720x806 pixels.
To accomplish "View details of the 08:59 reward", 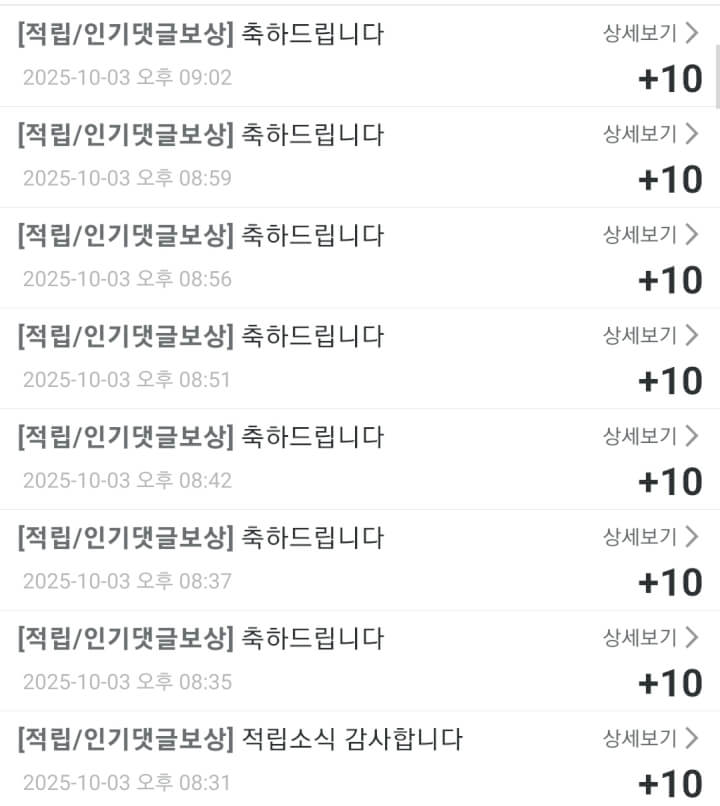I will pos(650,134).
